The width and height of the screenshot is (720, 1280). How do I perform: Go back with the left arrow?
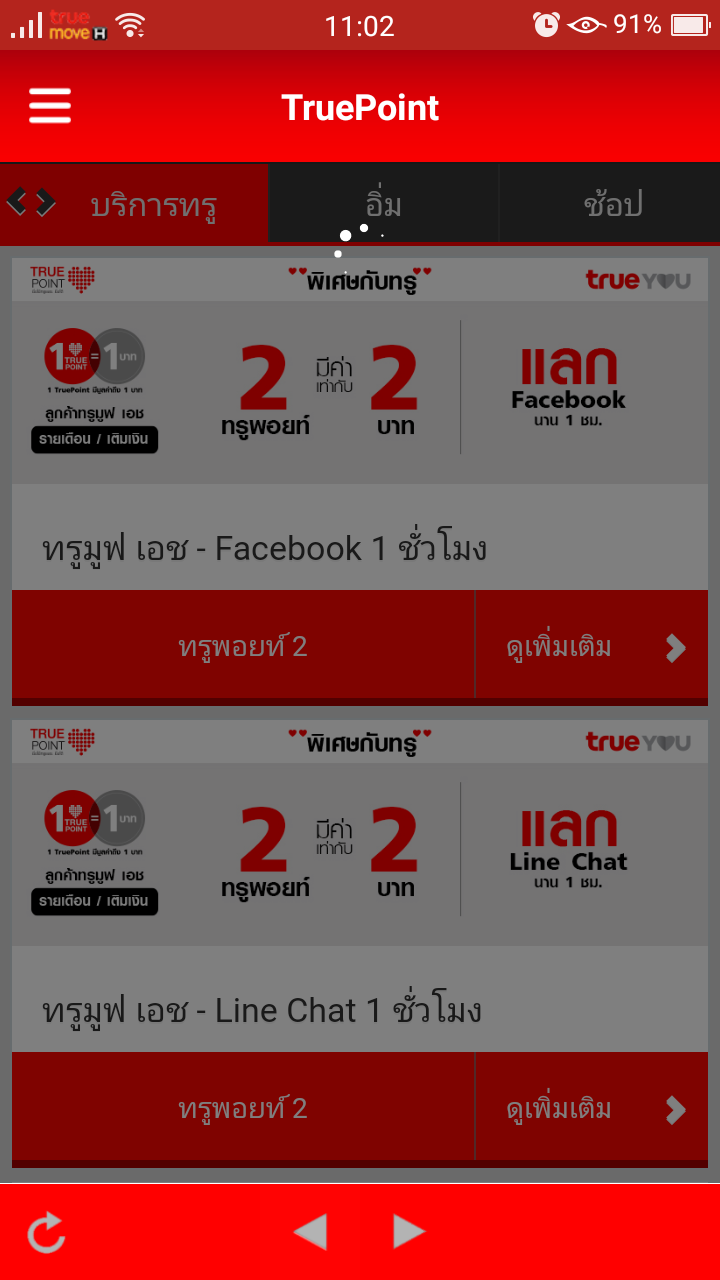coord(310,1231)
